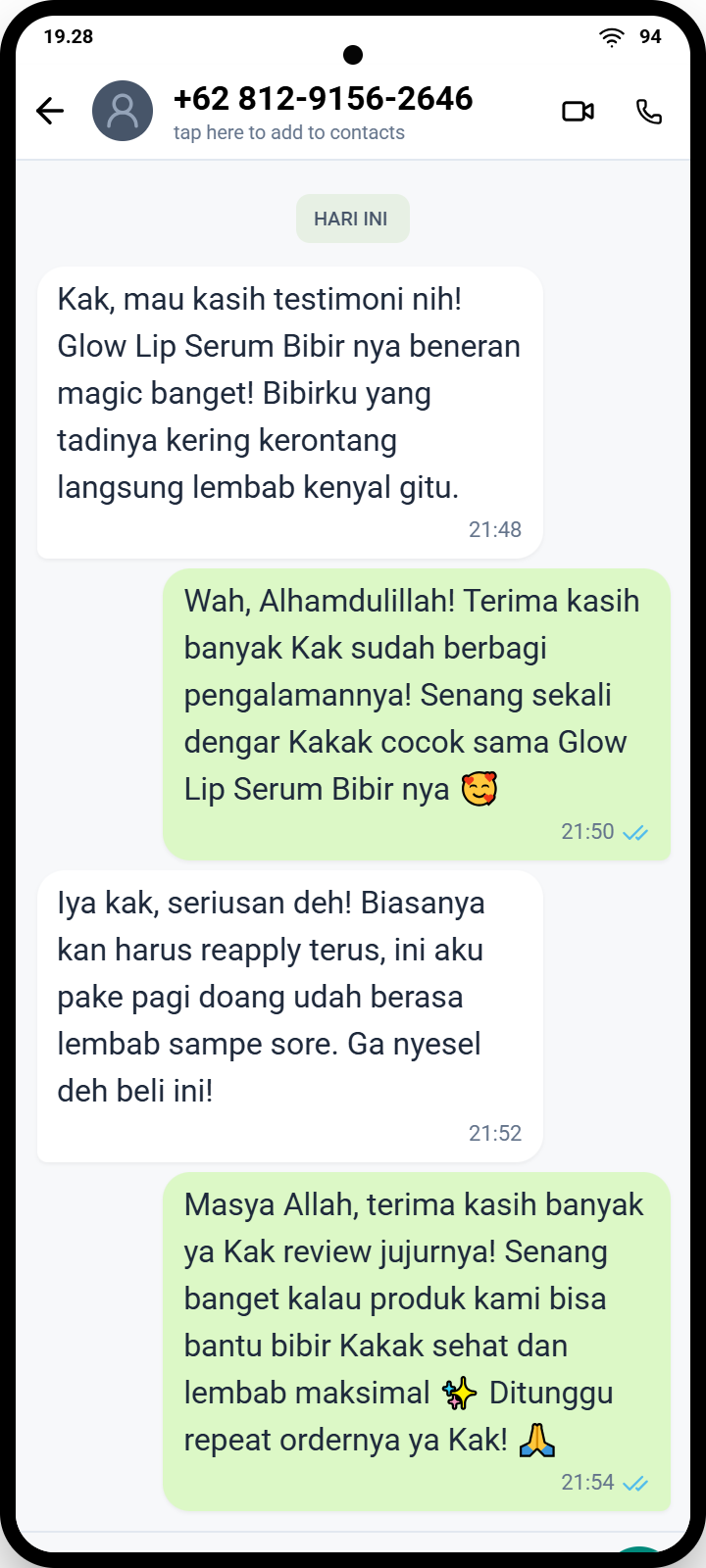Start a video call with this number
706x1568 pixels.
578,112
